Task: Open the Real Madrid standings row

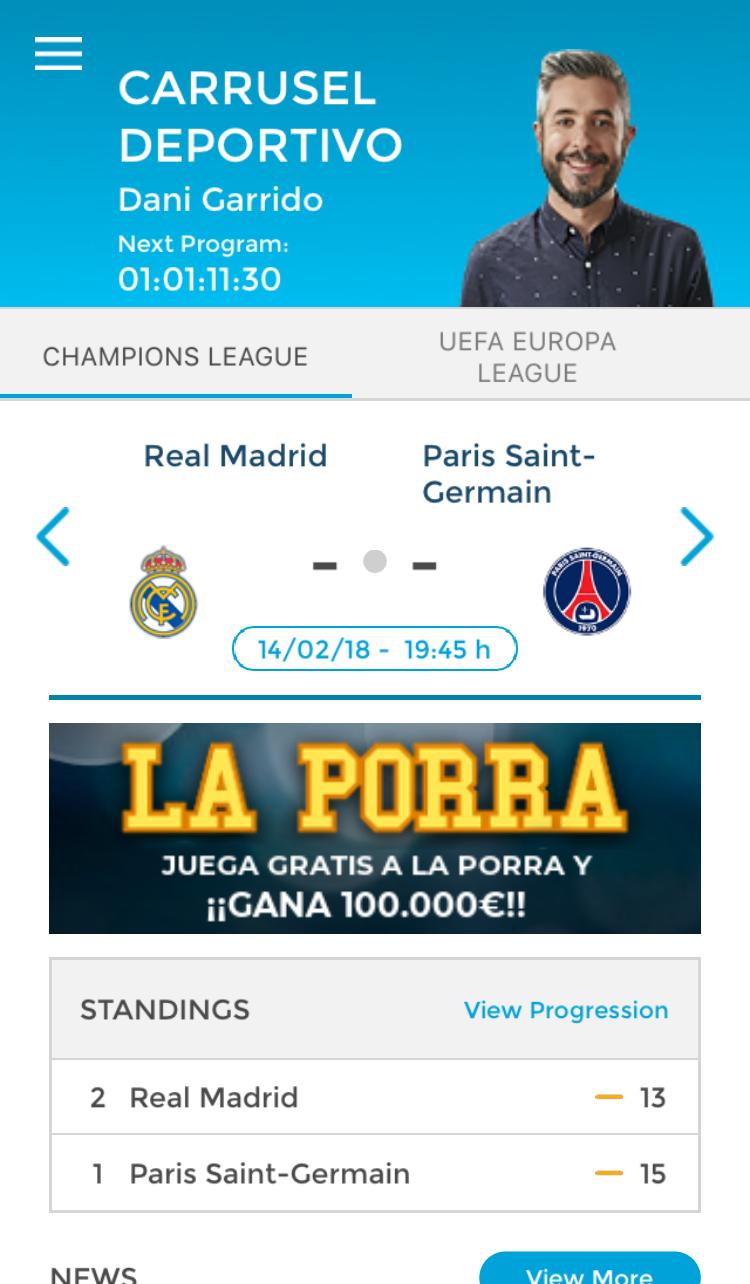Action: click(375, 1097)
